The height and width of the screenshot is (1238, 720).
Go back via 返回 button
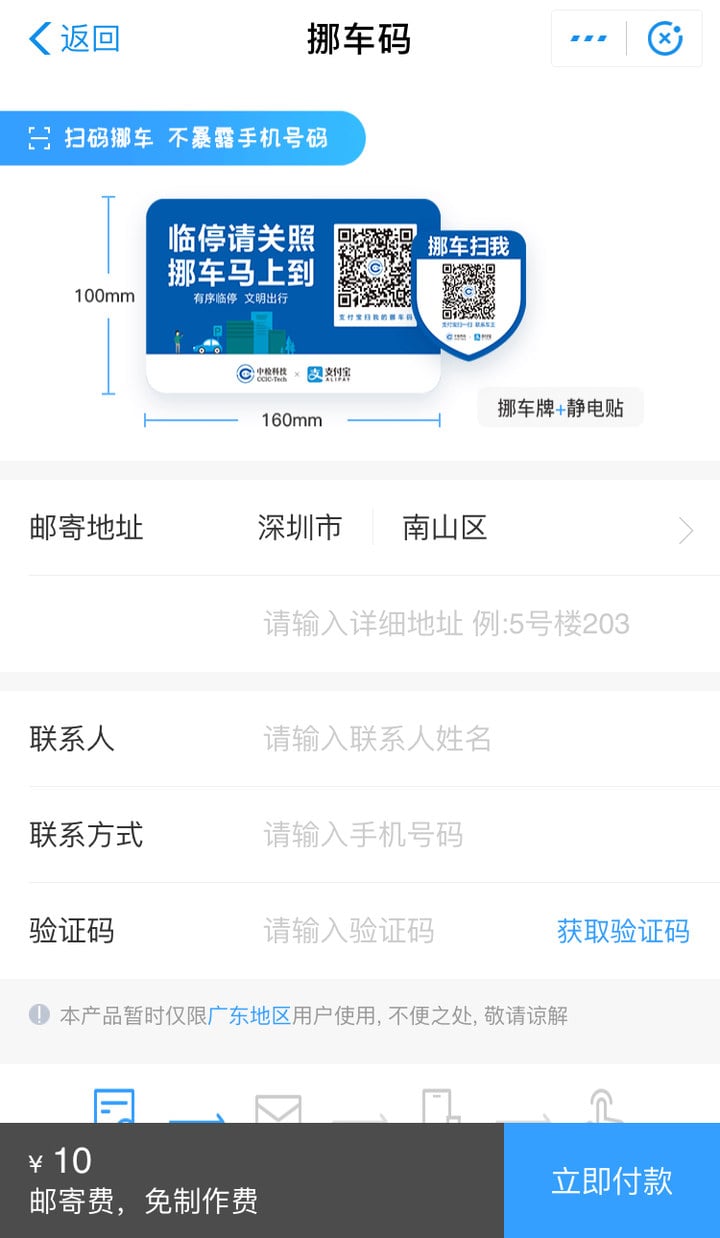[x=74, y=39]
